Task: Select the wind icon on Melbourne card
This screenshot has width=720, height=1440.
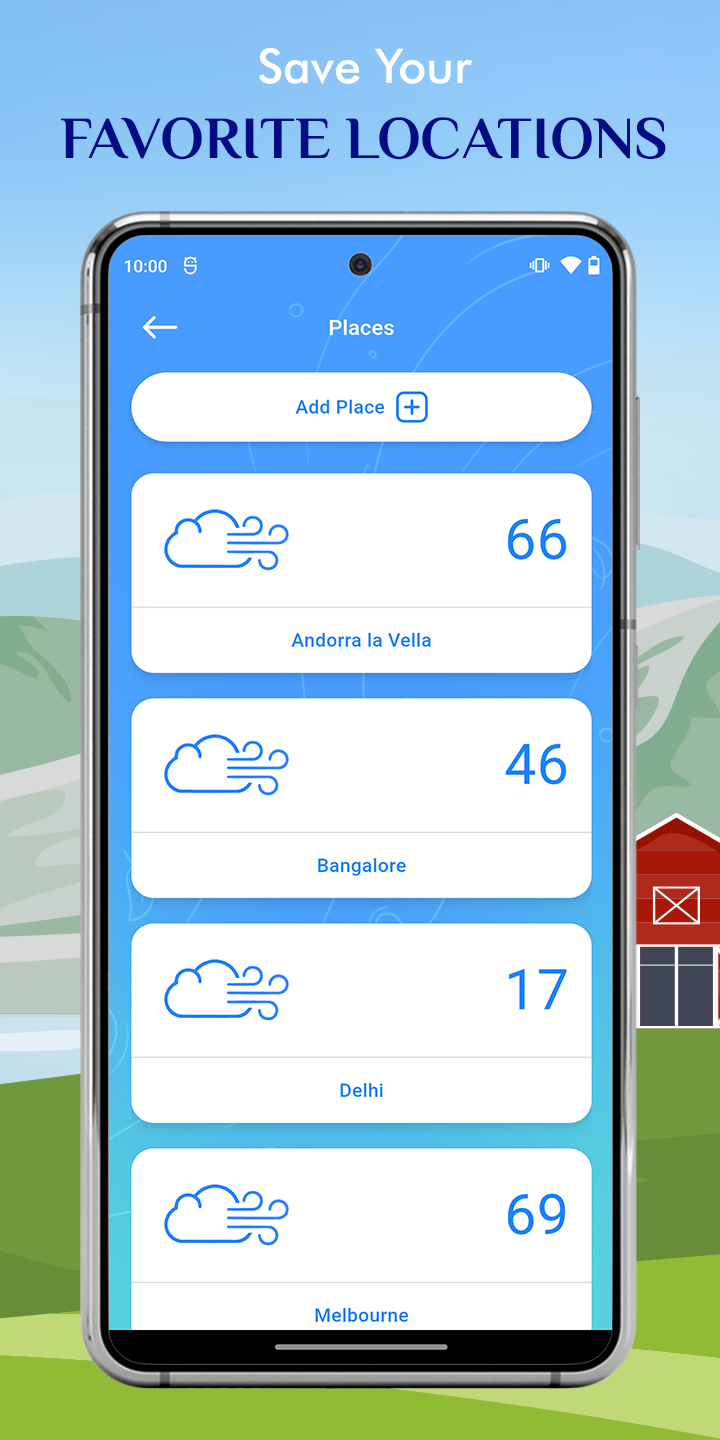Action: tap(227, 1214)
